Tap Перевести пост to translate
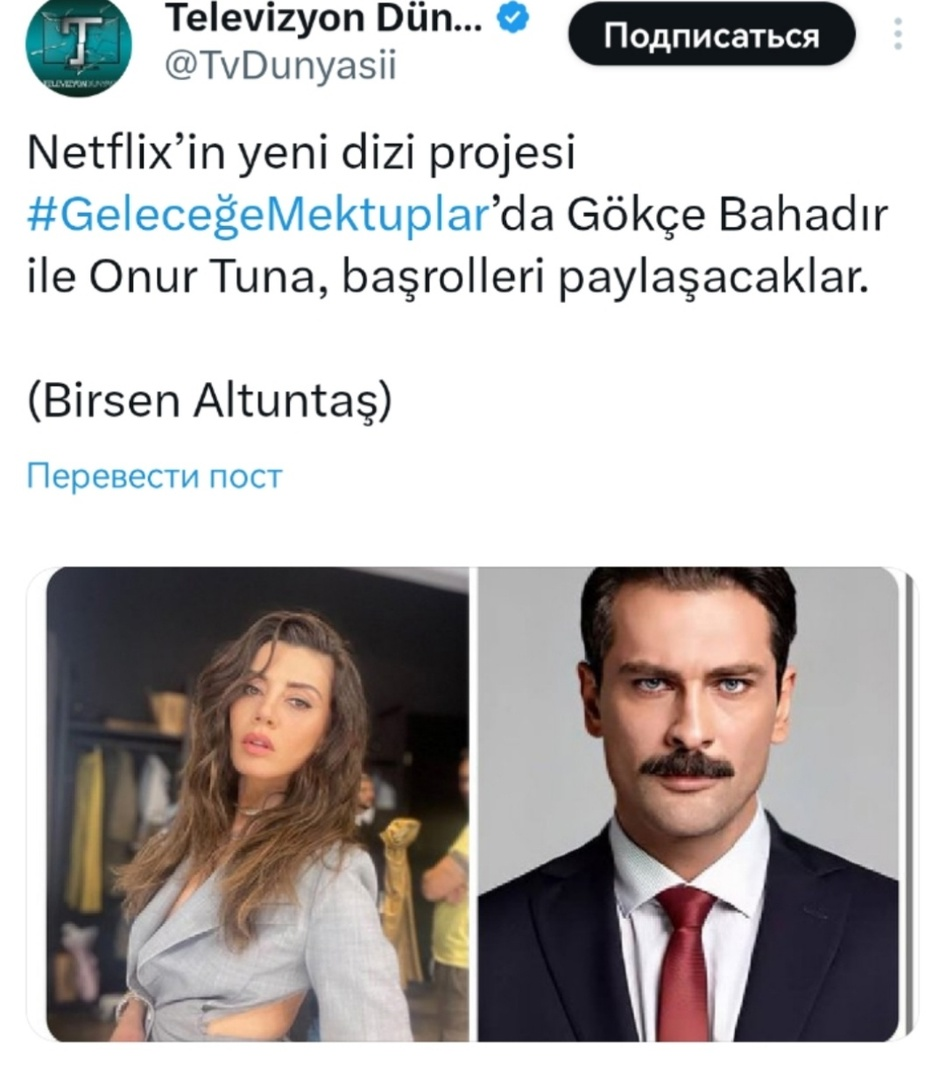946x1080 pixels. (x=154, y=476)
